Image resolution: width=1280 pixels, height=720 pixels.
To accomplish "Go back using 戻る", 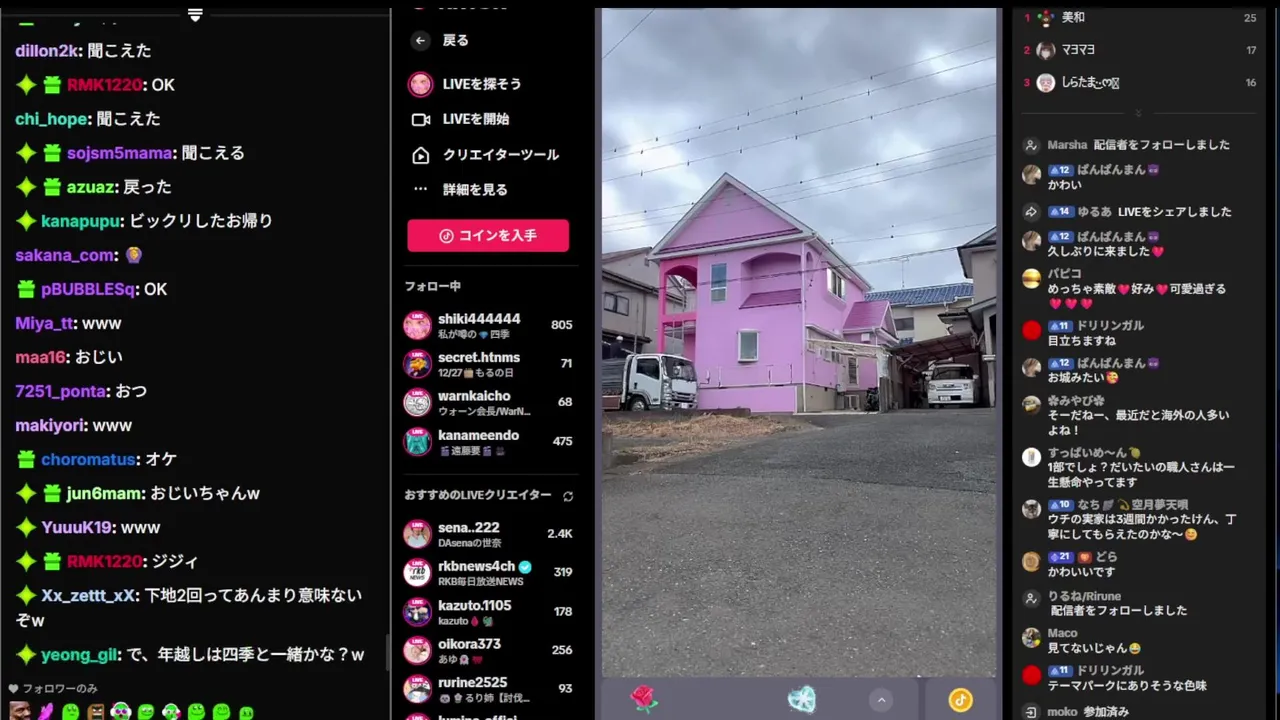I will [443, 40].
